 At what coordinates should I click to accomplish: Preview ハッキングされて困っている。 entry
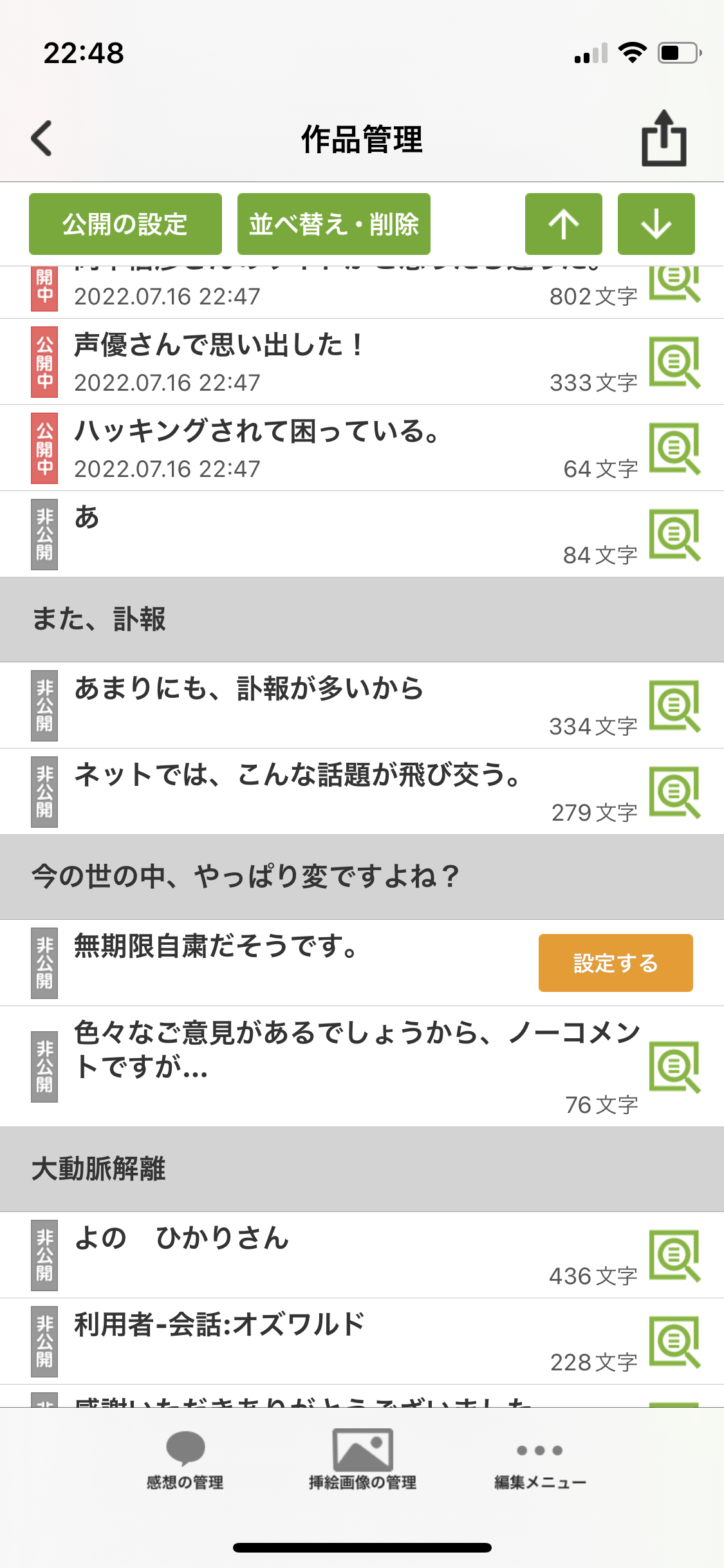point(674,449)
